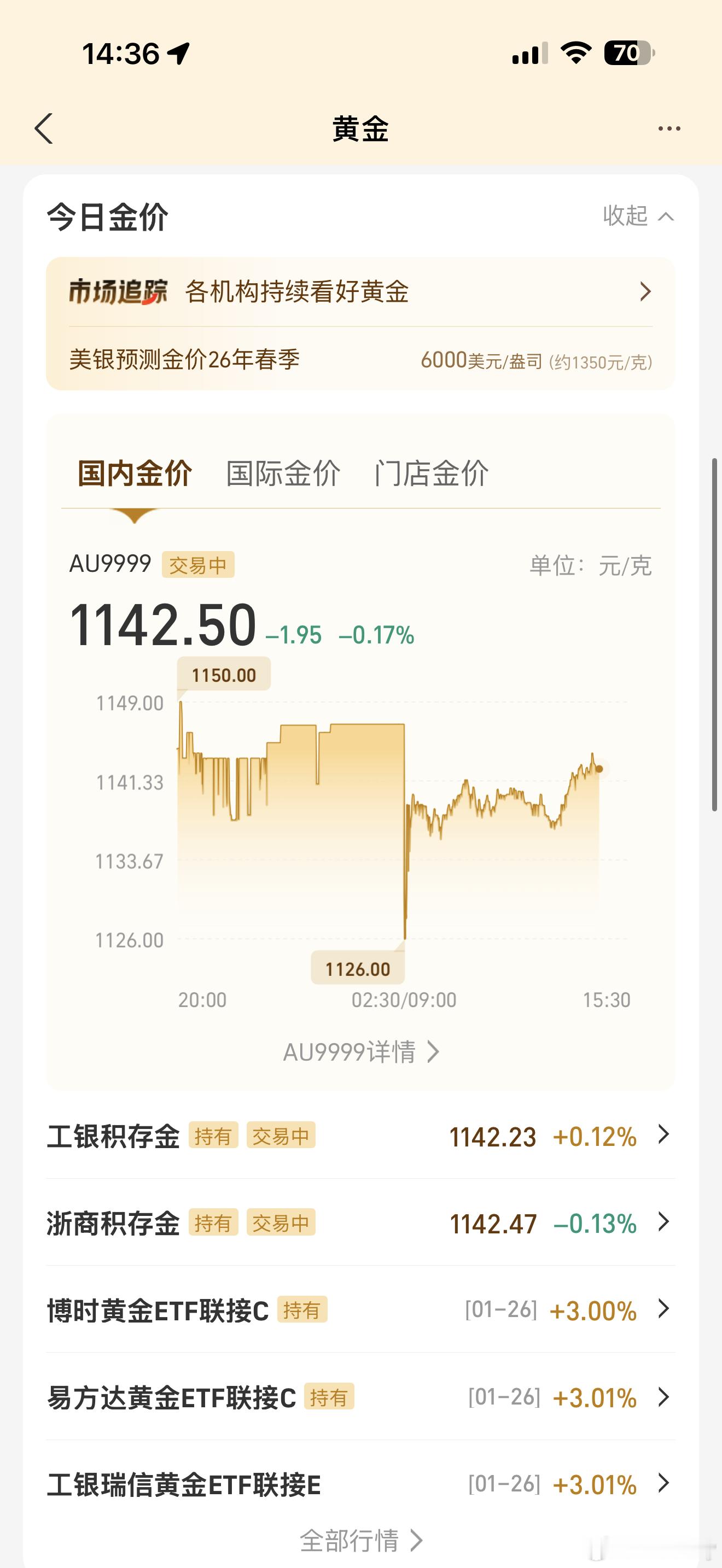This screenshot has width=722, height=1568.
Task: Open 全部行情 full quotes list
Action: (x=361, y=1540)
